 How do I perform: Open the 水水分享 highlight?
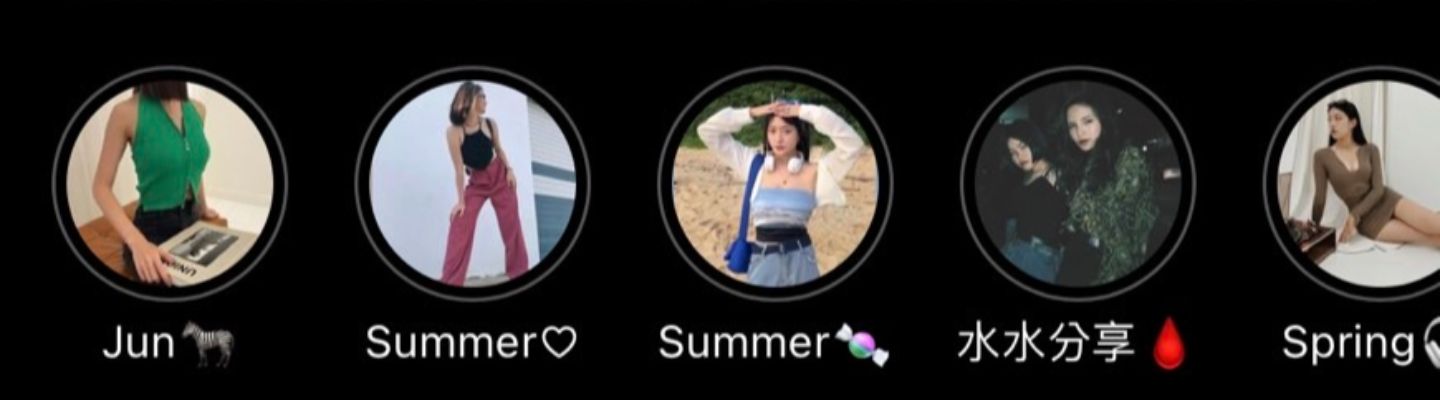[1078, 184]
